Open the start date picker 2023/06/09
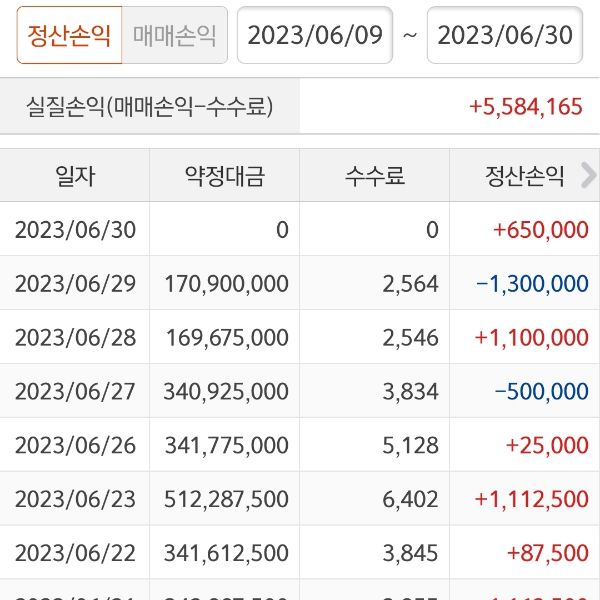Screen dimensions: 600x600 (x=315, y=36)
